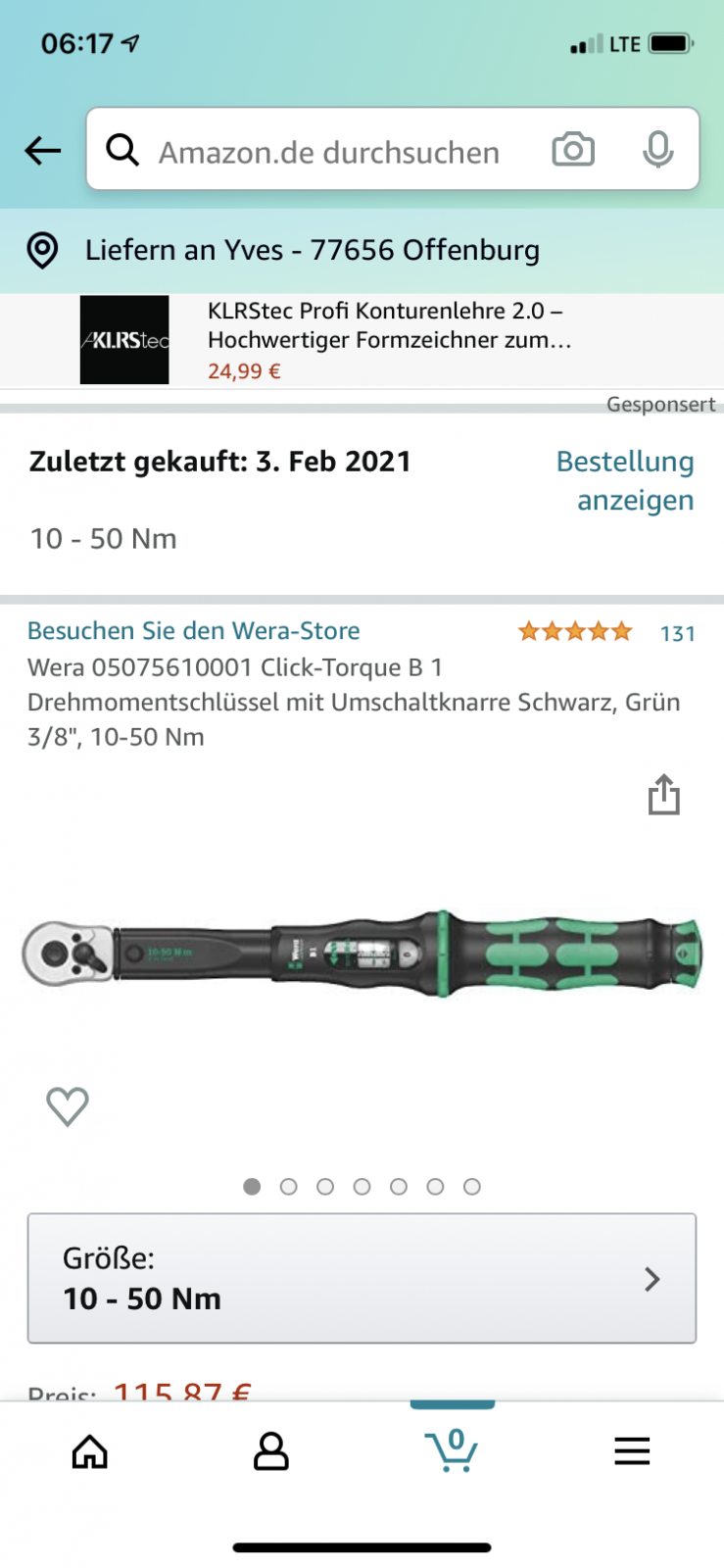724x1568 pixels.
Task: Share this Wera torque wrench
Action: [x=663, y=795]
